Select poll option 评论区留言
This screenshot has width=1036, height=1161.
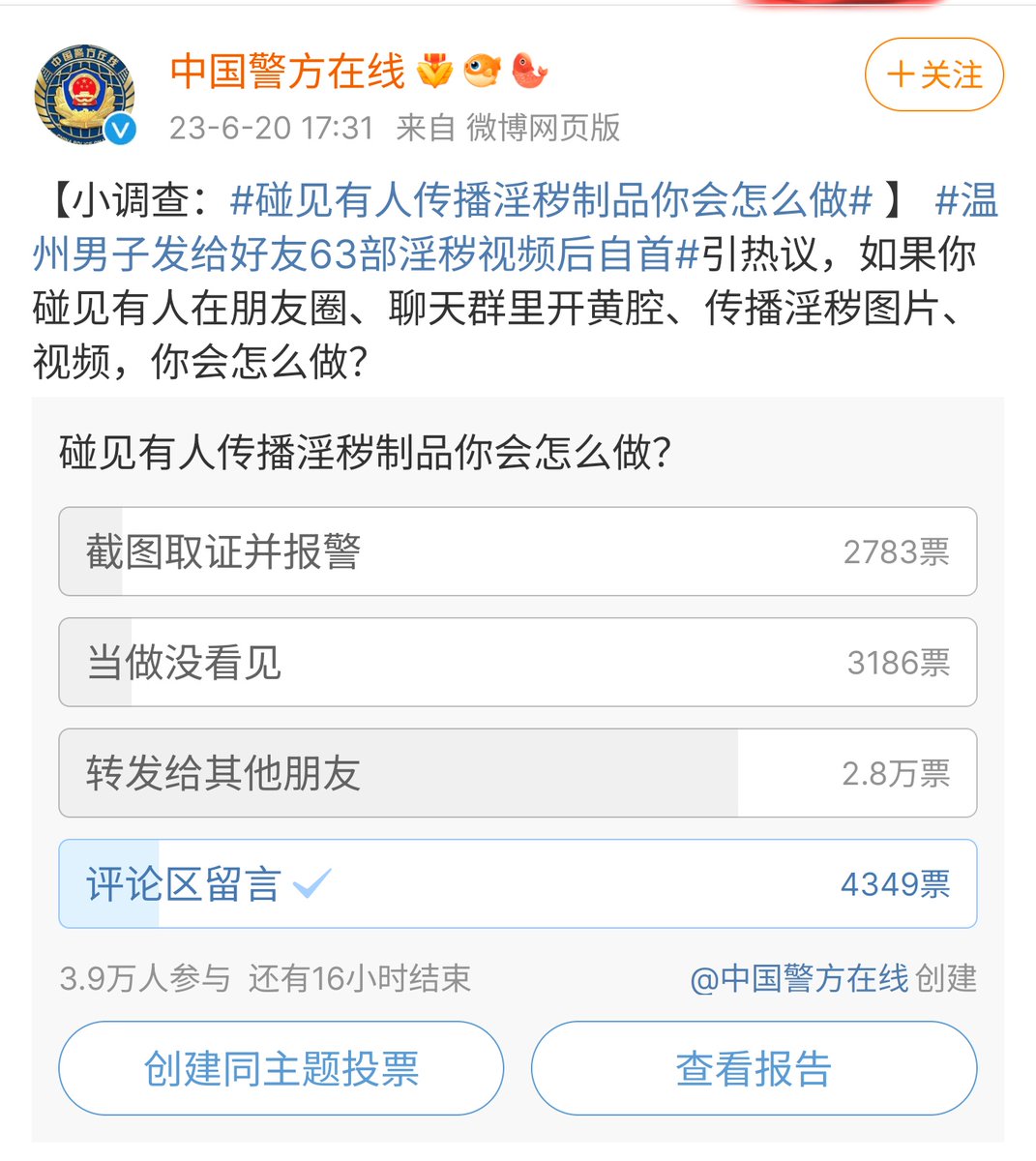pos(518,883)
